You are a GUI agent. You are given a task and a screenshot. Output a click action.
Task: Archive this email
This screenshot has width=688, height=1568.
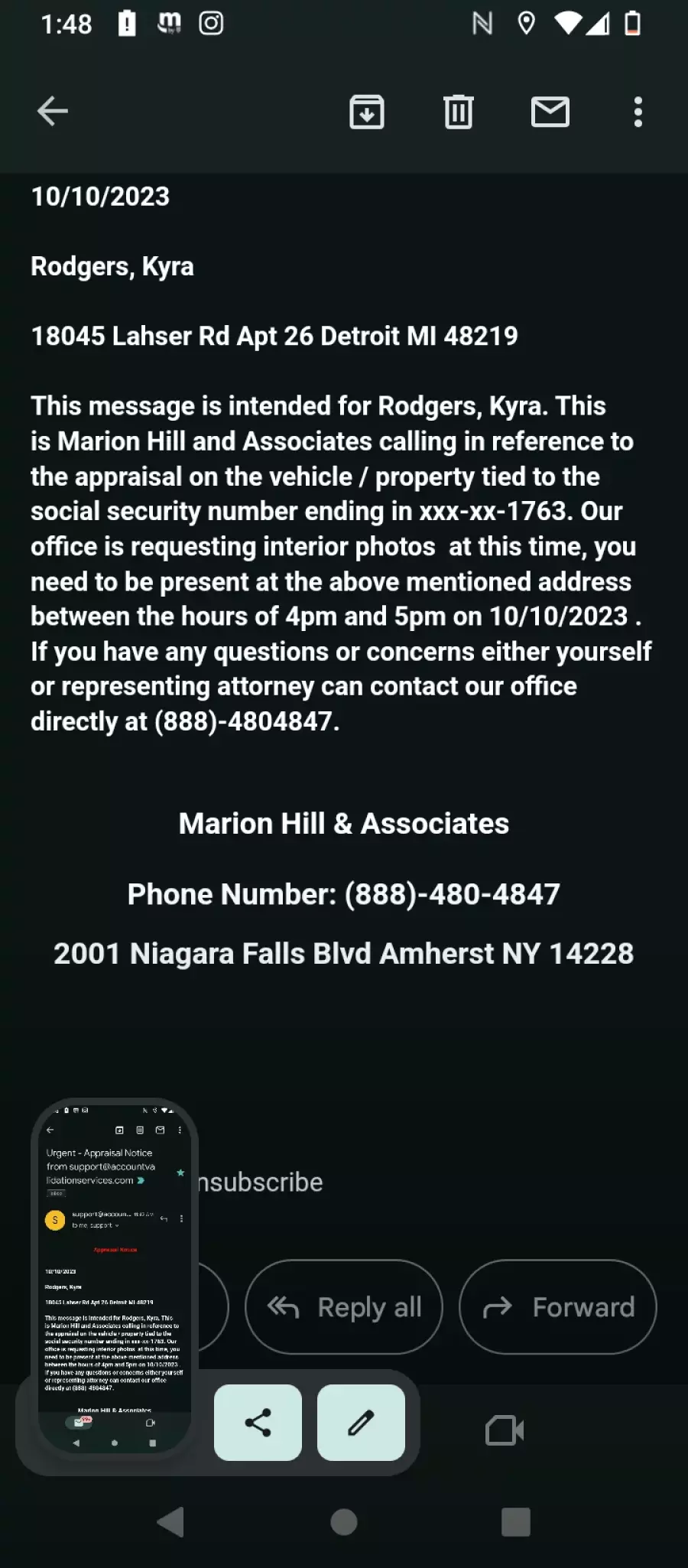(367, 112)
